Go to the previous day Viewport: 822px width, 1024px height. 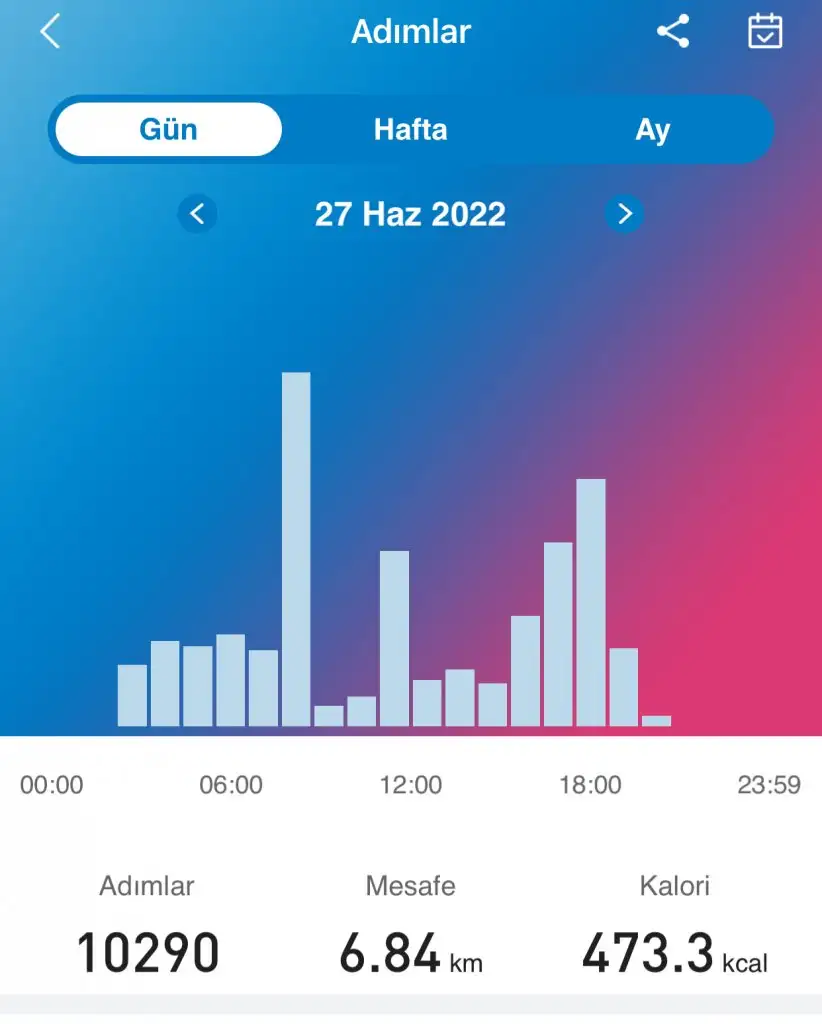[197, 214]
